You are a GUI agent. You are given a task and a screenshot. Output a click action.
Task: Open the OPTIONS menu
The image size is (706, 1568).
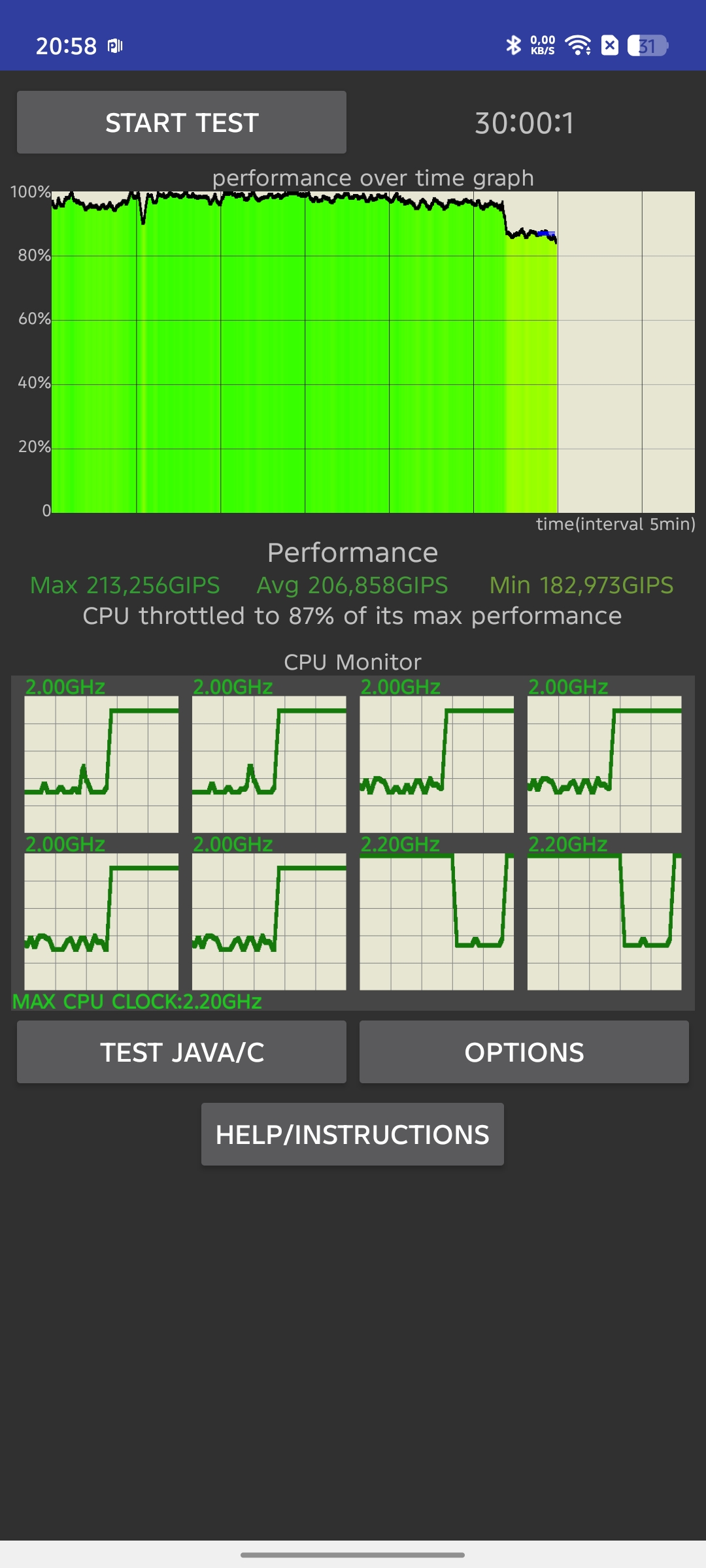[524, 1052]
